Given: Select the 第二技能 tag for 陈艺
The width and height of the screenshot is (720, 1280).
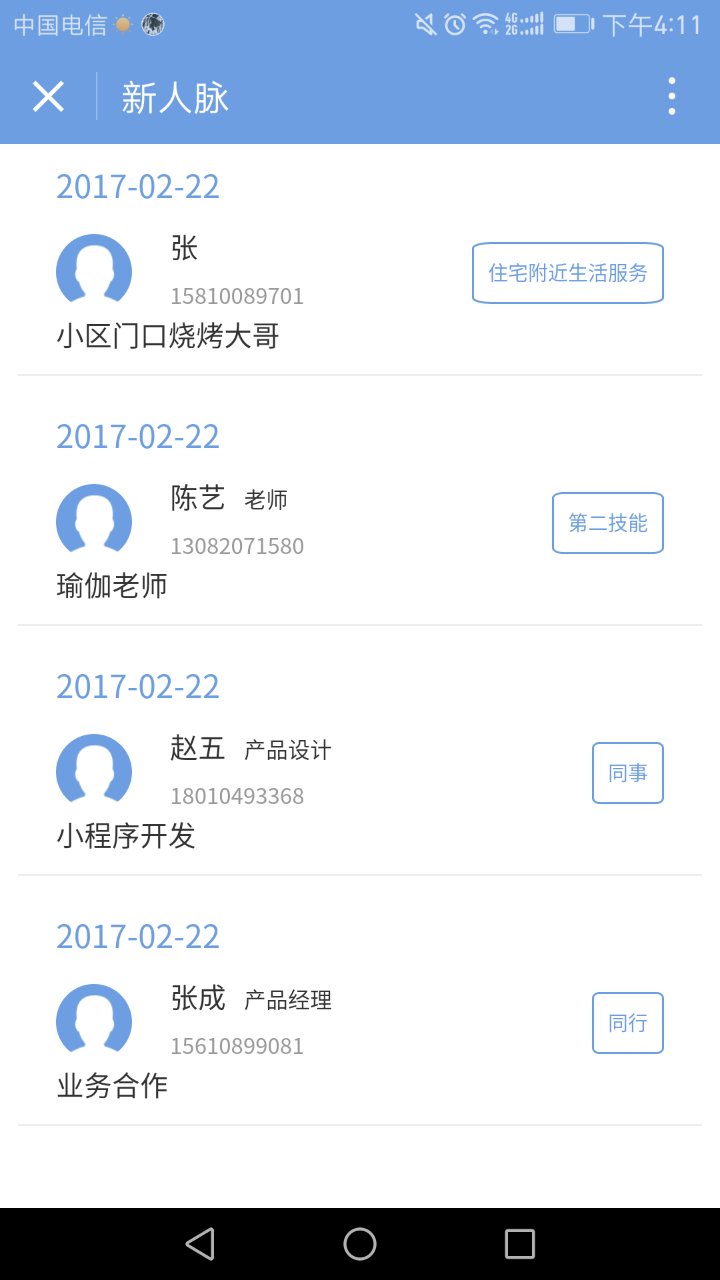Looking at the screenshot, I should tap(608, 523).
